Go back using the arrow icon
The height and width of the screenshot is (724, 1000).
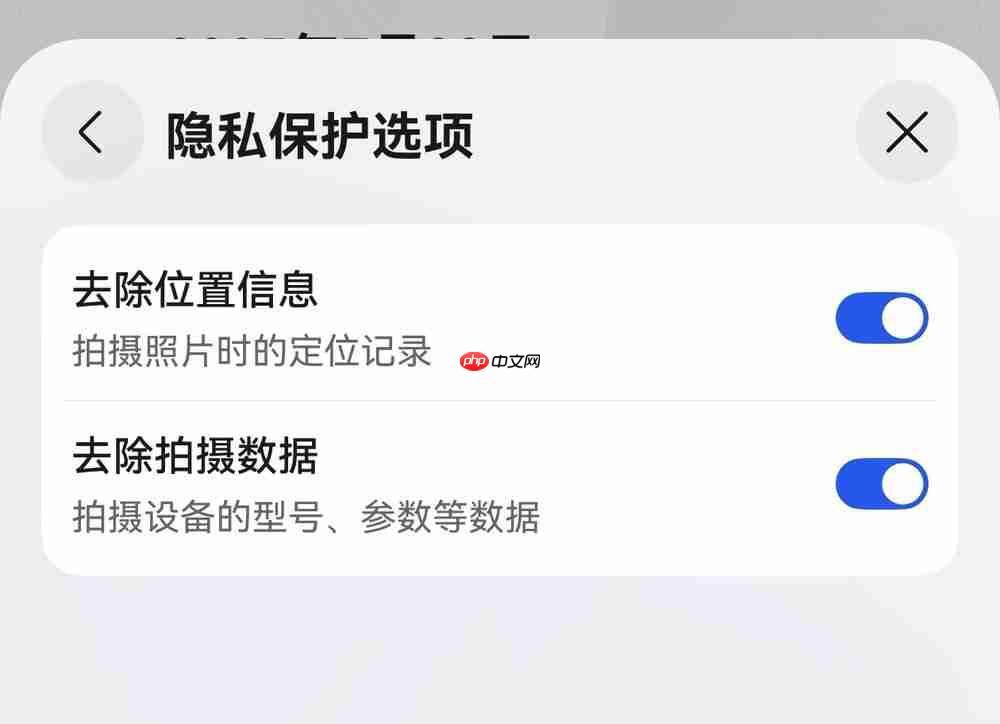(92, 132)
